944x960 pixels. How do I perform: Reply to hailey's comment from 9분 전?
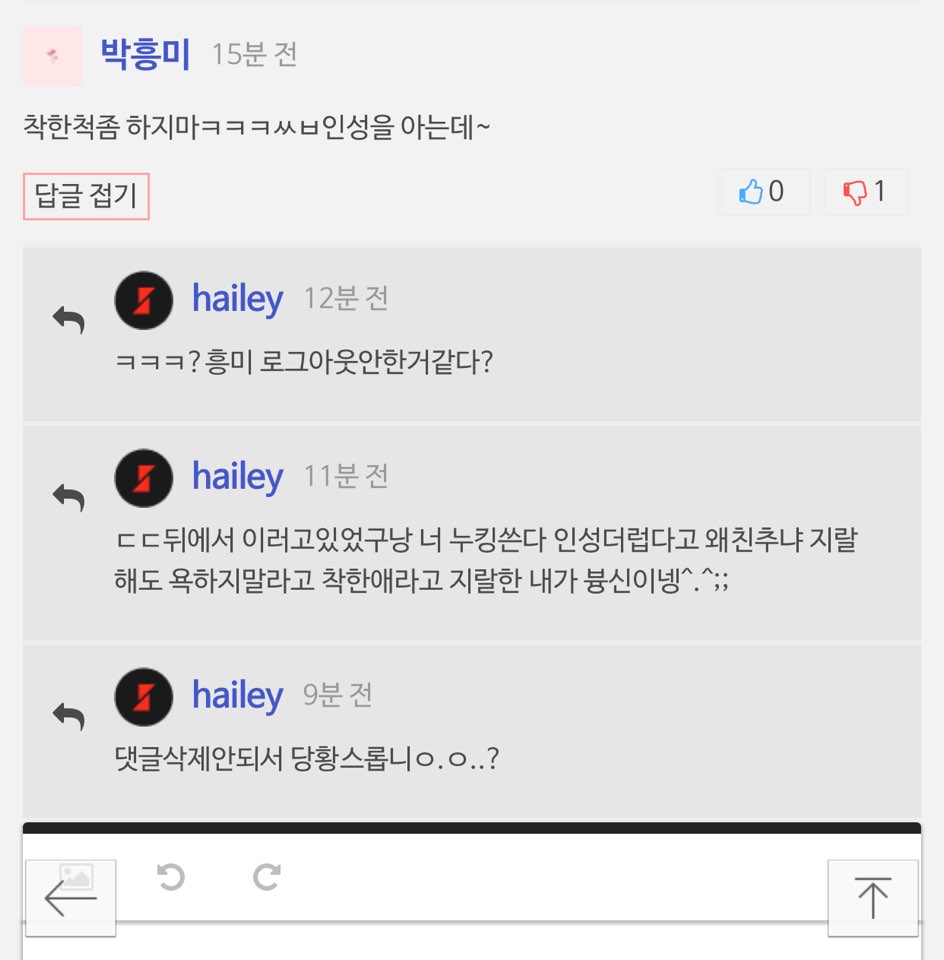pyautogui.click(x=68, y=715)
